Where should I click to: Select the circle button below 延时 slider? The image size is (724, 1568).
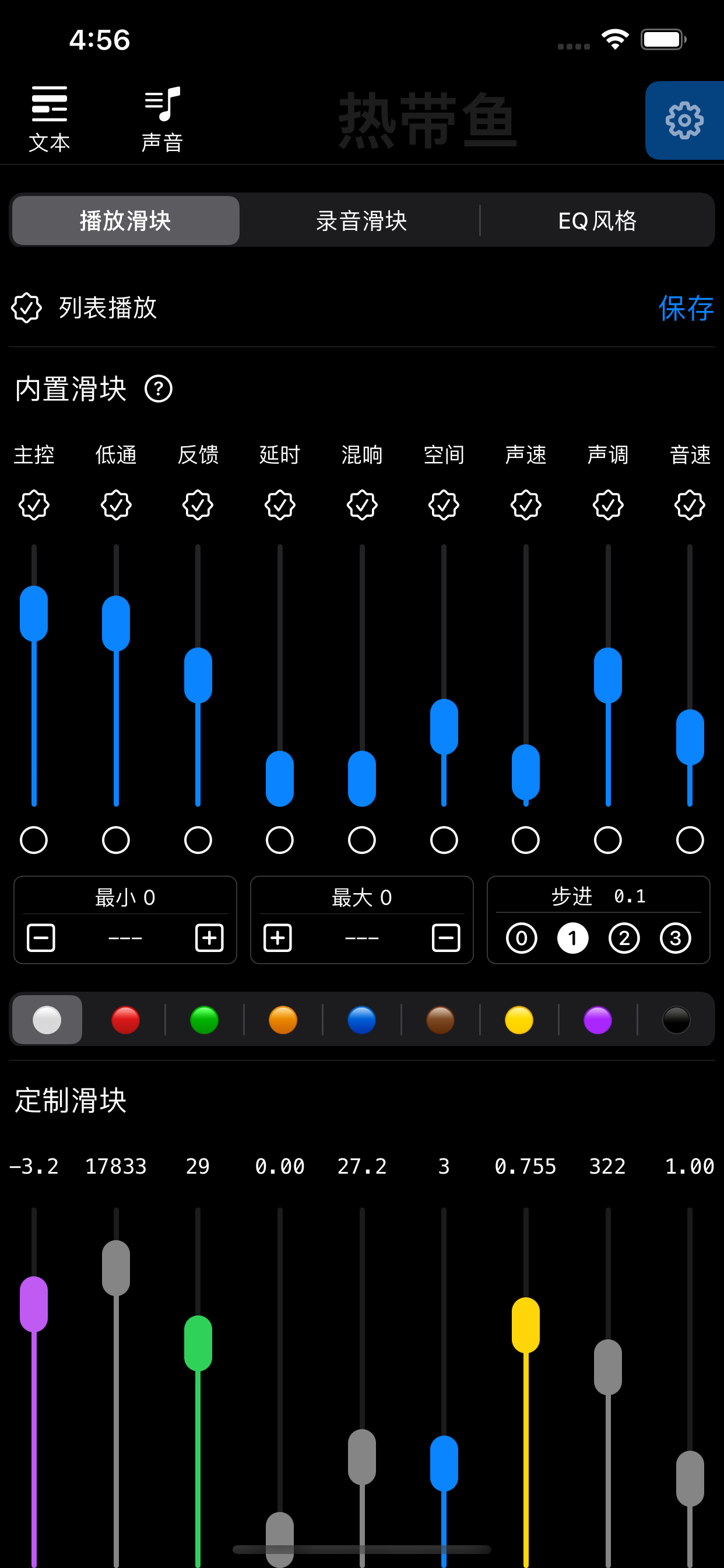[279, 840]
